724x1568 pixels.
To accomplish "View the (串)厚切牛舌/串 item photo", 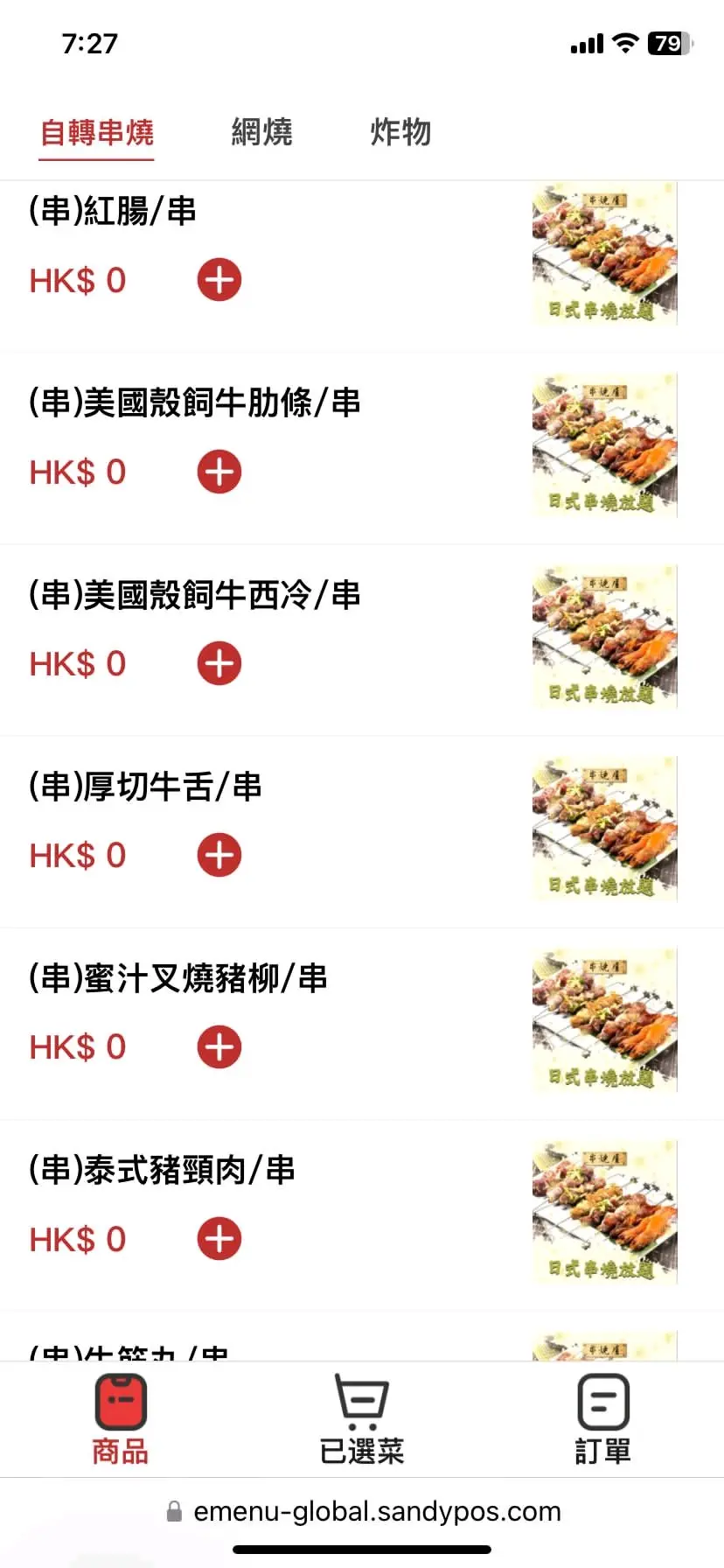I will coord(604,829).
